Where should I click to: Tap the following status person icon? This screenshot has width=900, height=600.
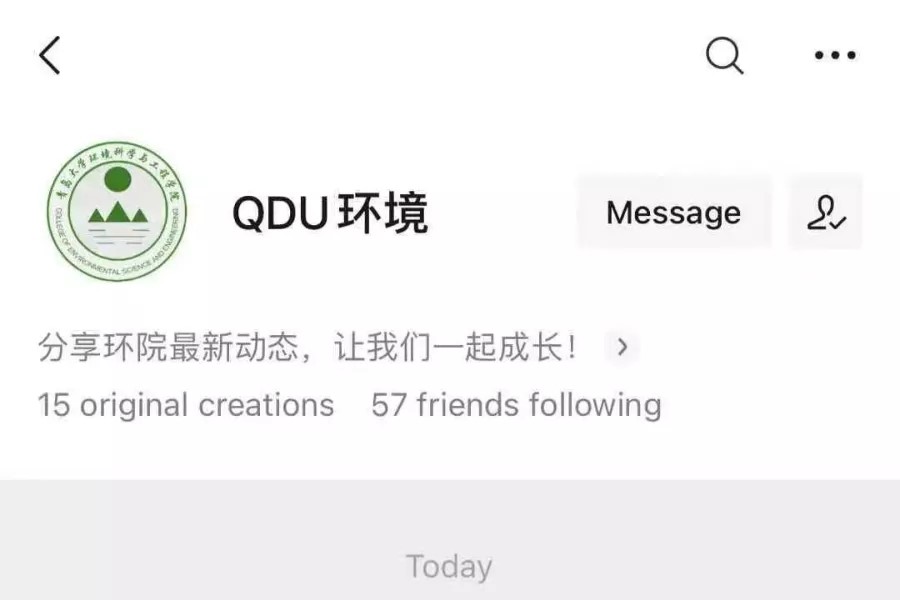826,212
